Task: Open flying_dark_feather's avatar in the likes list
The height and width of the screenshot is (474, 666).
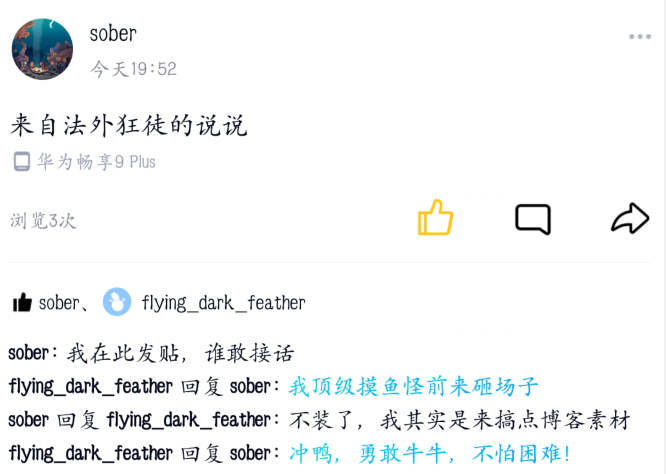Action: [x=117, y=302]
